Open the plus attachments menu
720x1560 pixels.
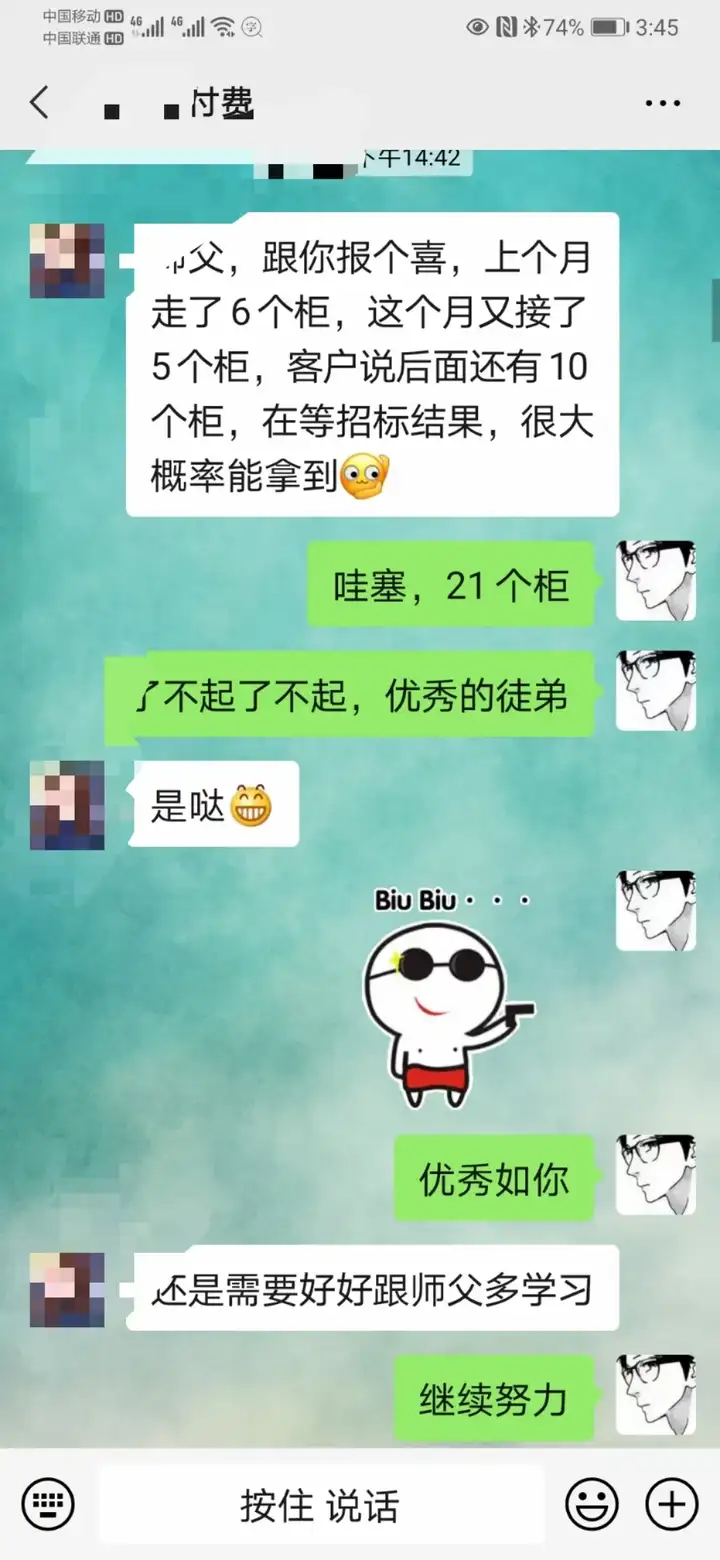[671, 1503]
